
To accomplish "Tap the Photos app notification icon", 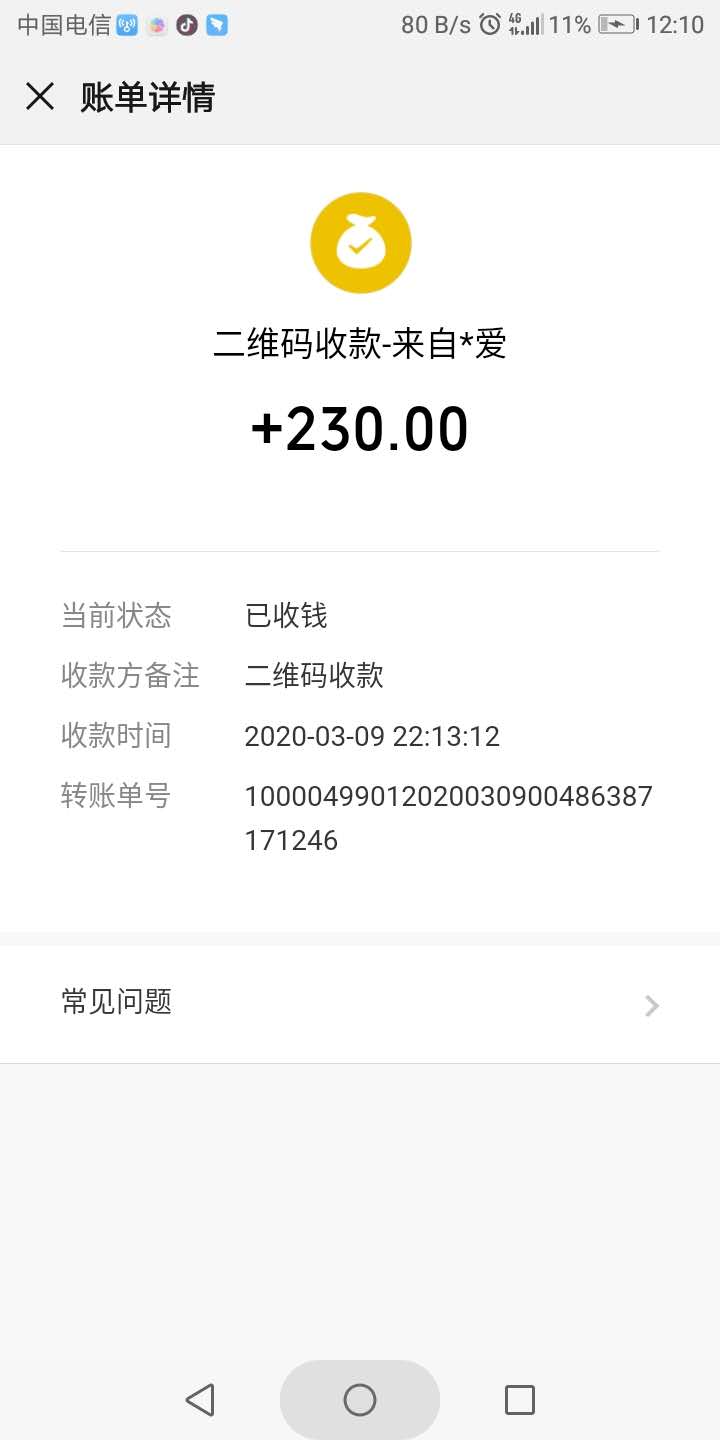I will tap(155, 23).
